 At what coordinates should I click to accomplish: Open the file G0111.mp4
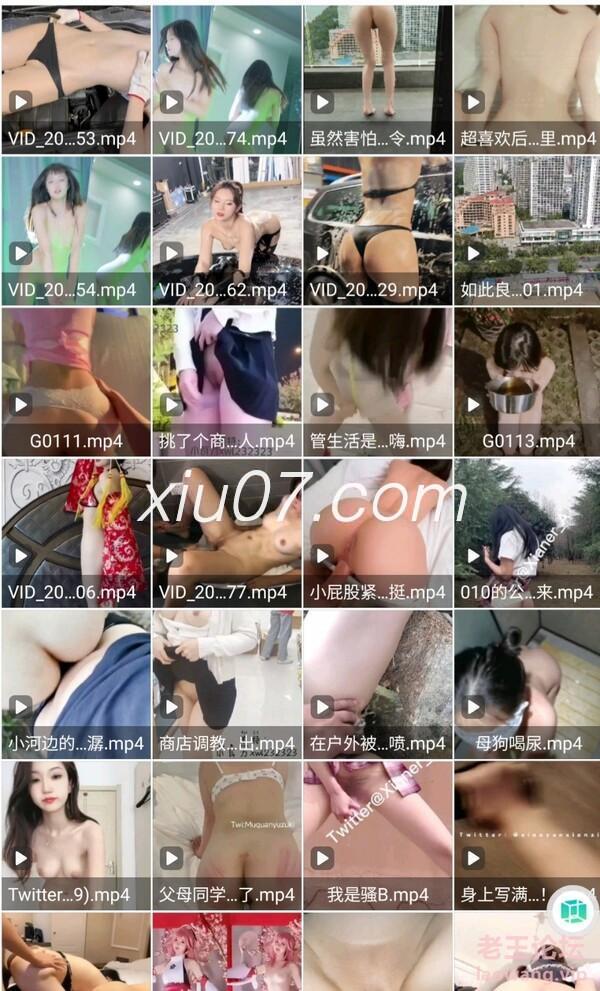pos(75,381)
